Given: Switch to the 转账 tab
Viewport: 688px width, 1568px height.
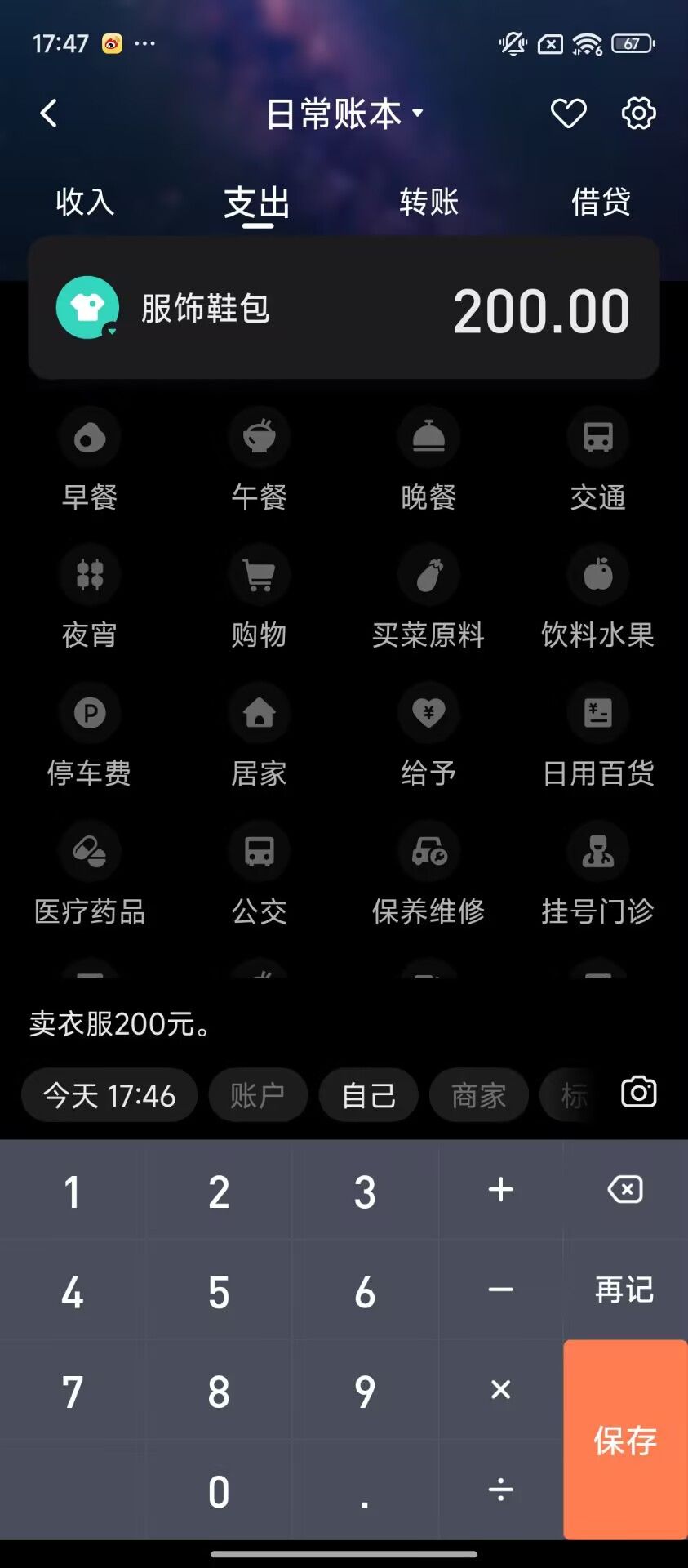Looking at the screenshot, I should (429, 202).
